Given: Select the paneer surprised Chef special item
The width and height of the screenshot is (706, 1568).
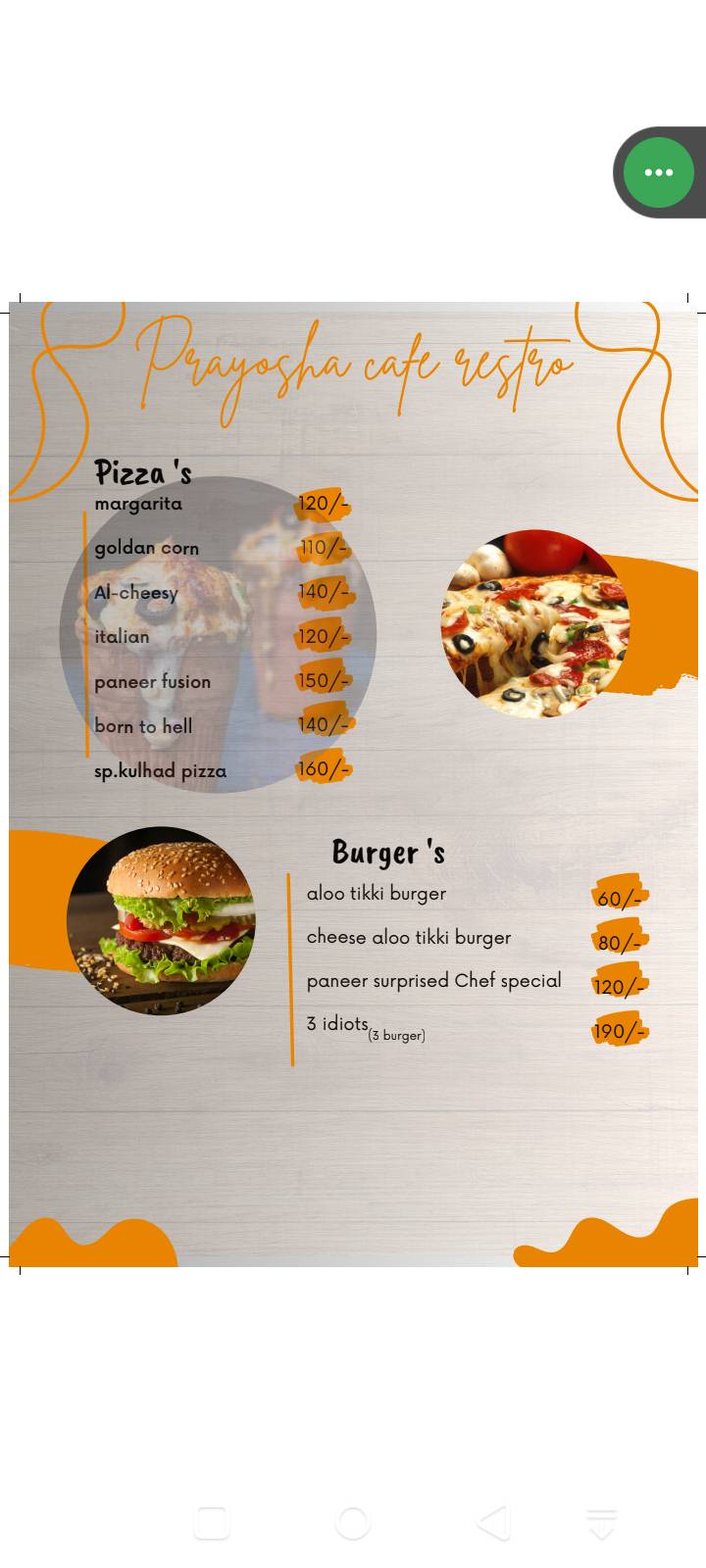Looking at the screenshot, I should tap(434, 980).
